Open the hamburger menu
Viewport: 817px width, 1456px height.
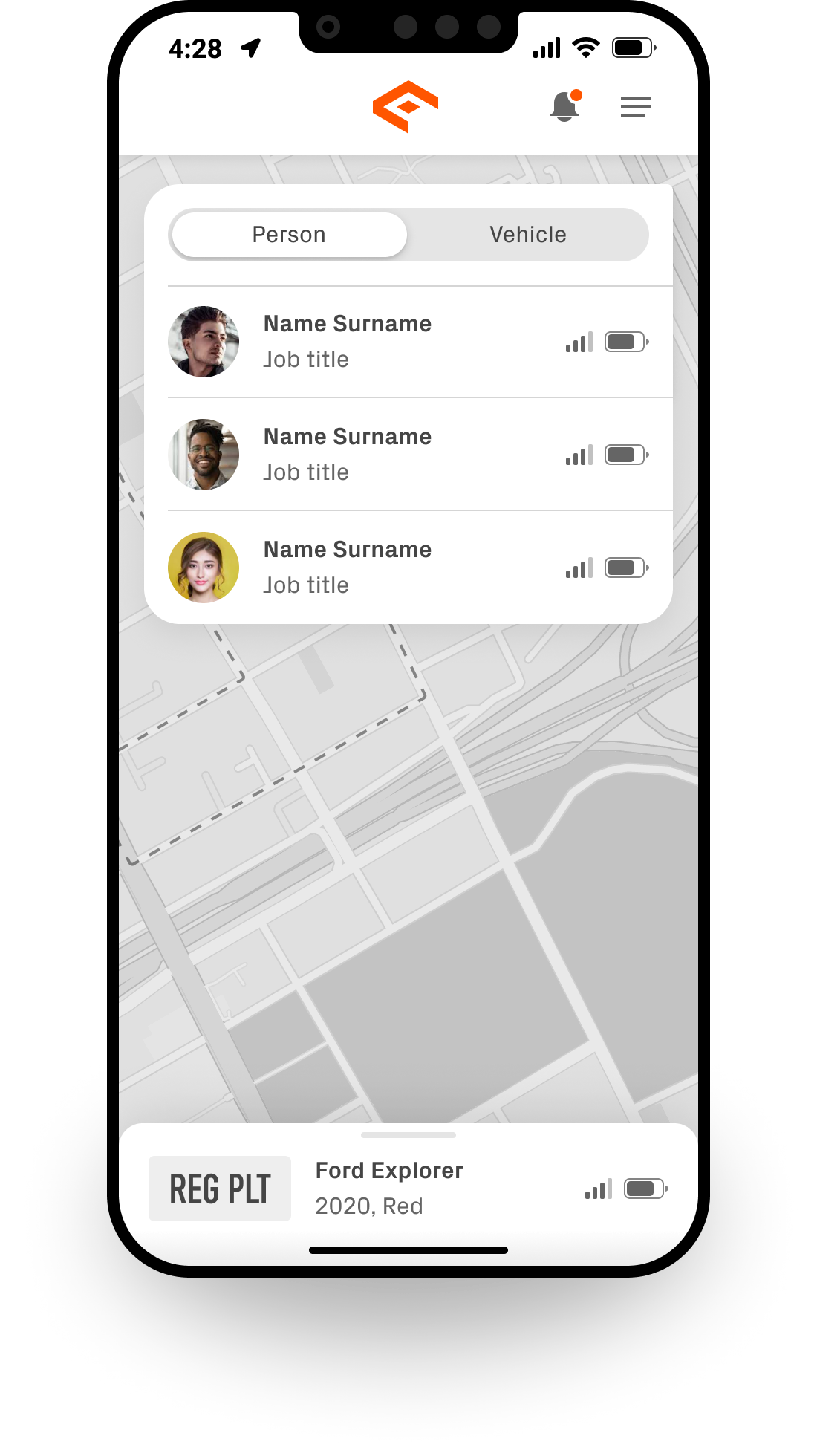[635, 107]
